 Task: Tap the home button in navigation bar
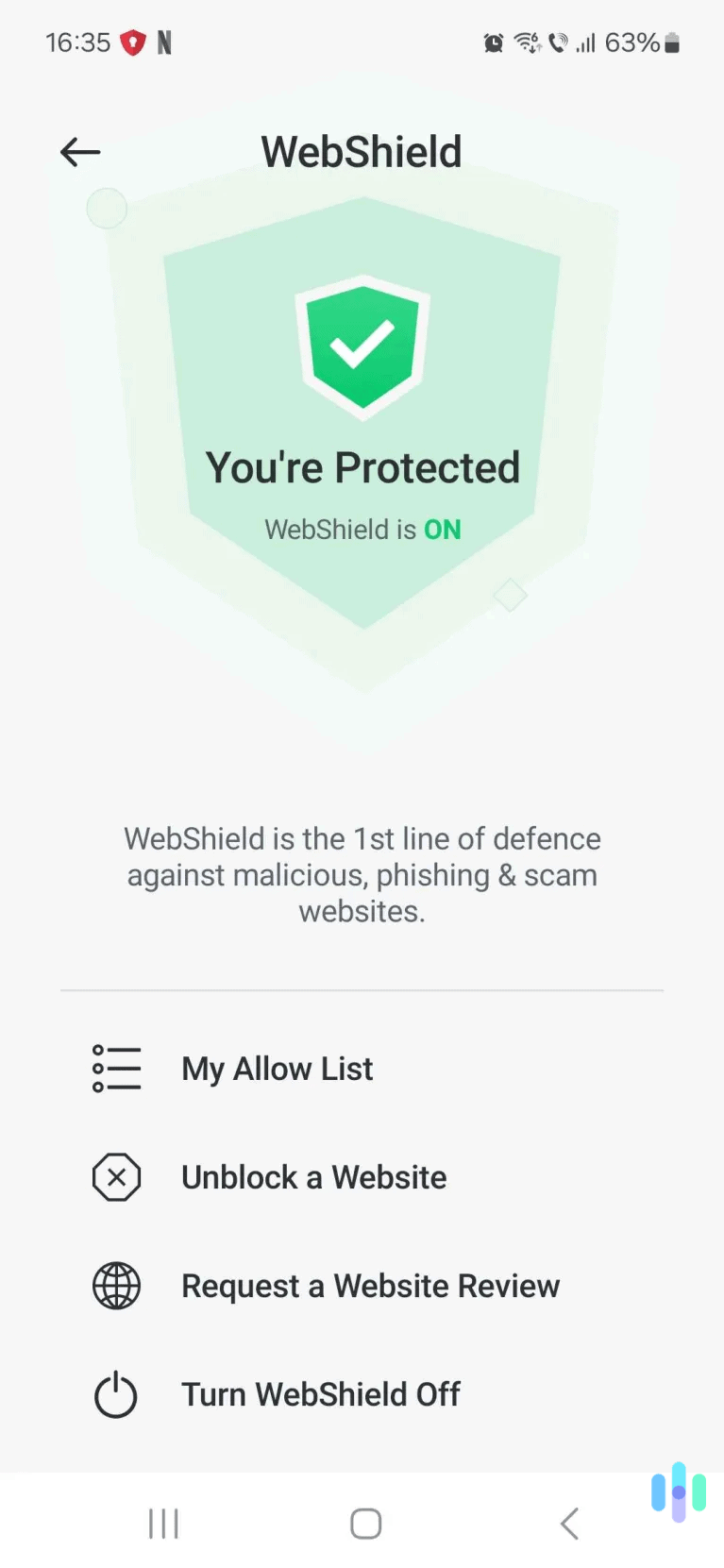[365, 1522]
